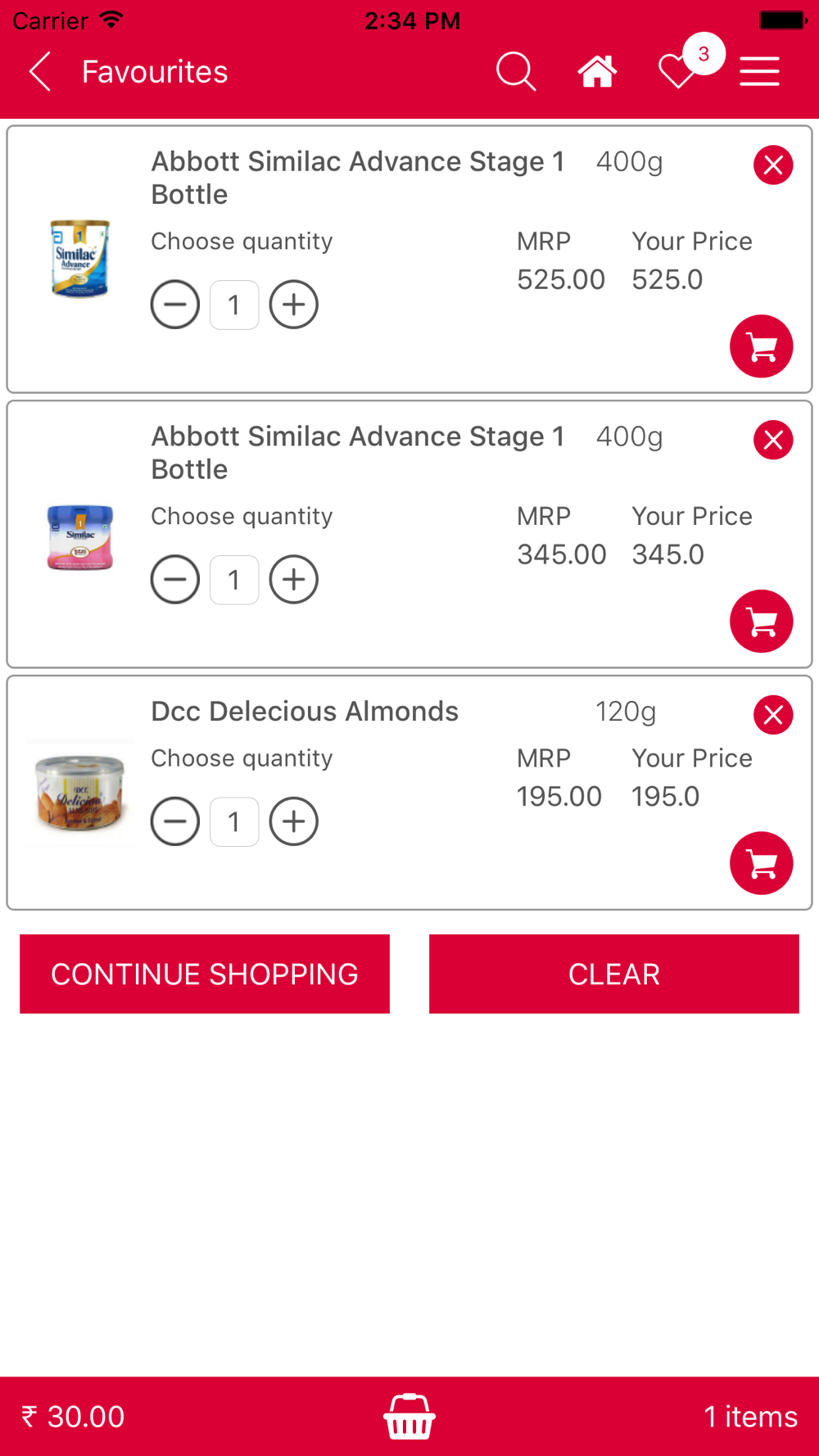Go back from the Favourites screen
Screen dimensions: 819x1456
pos(40,71)
